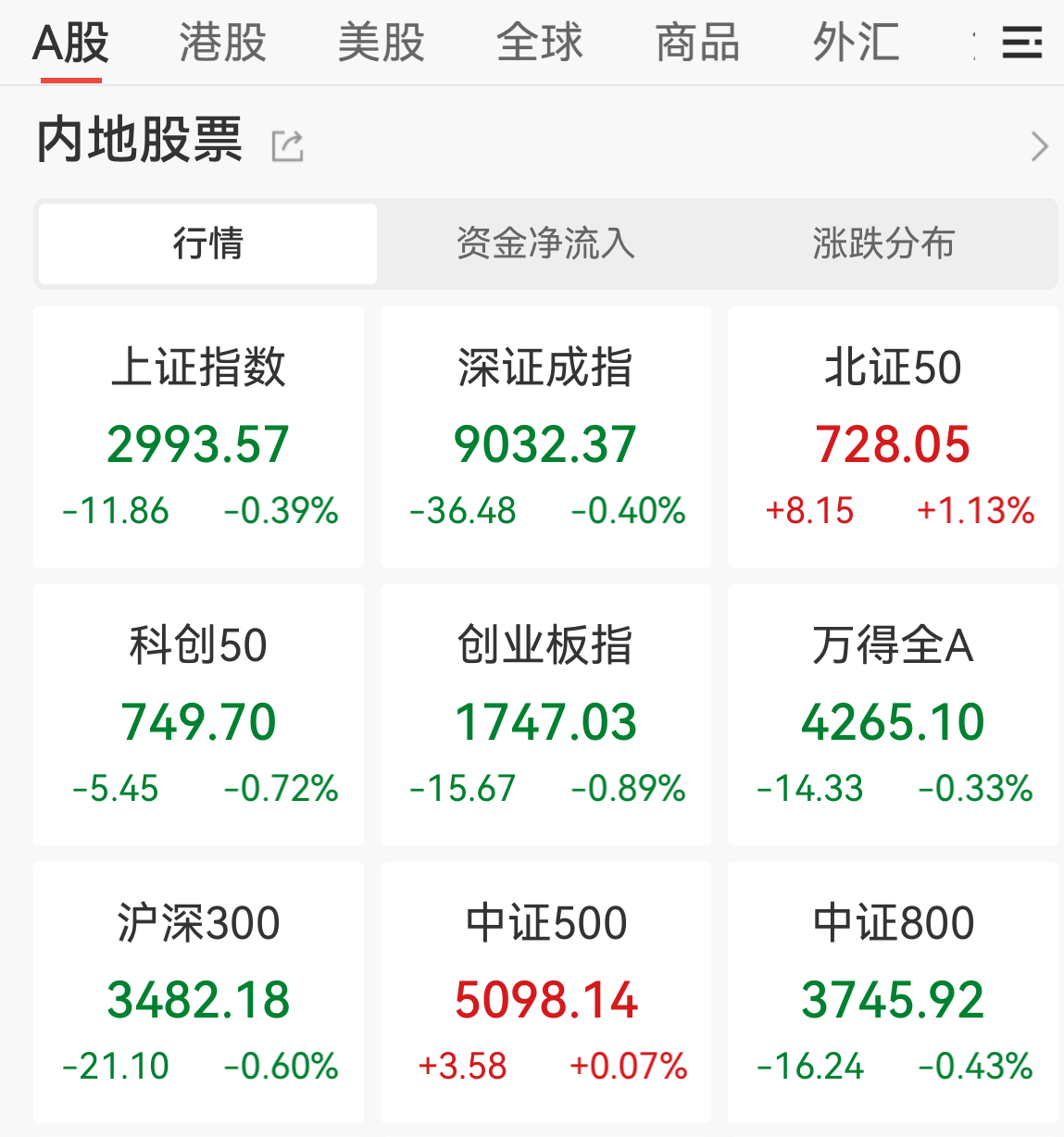The height and width of the screenshot is (1137, 1064).
Task: Share the 内地股票 section
Action: [x=287, y=146]
